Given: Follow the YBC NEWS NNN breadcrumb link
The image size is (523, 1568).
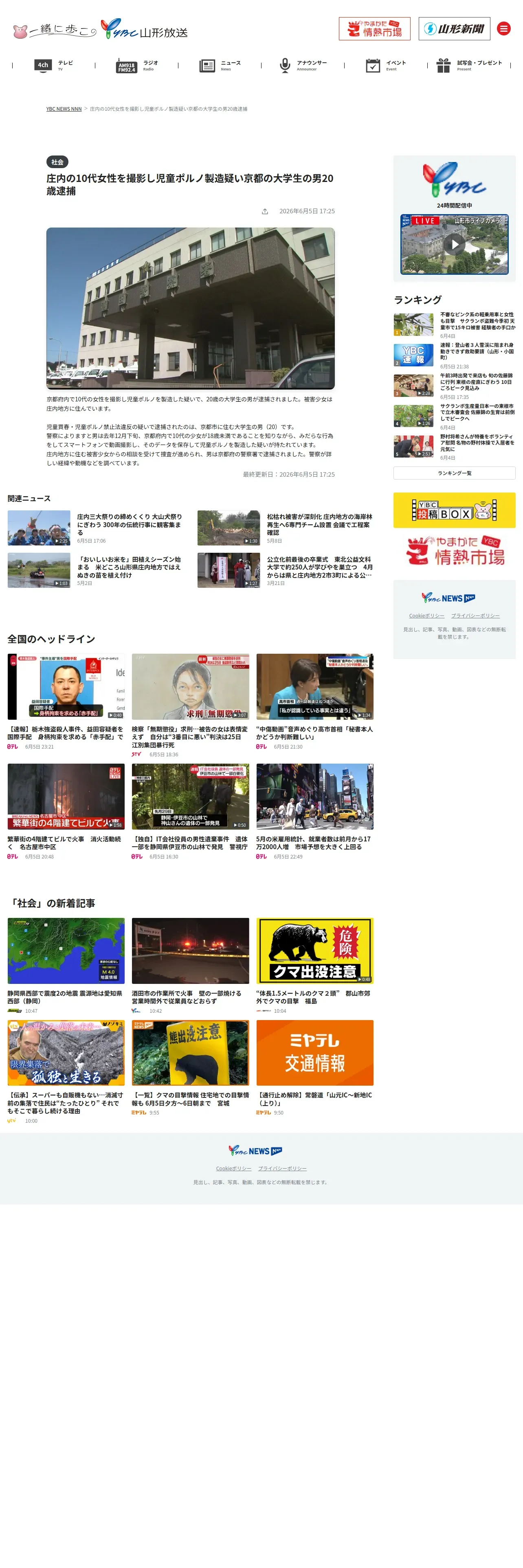Looking at the screenshot, I should tap(64, 109).
